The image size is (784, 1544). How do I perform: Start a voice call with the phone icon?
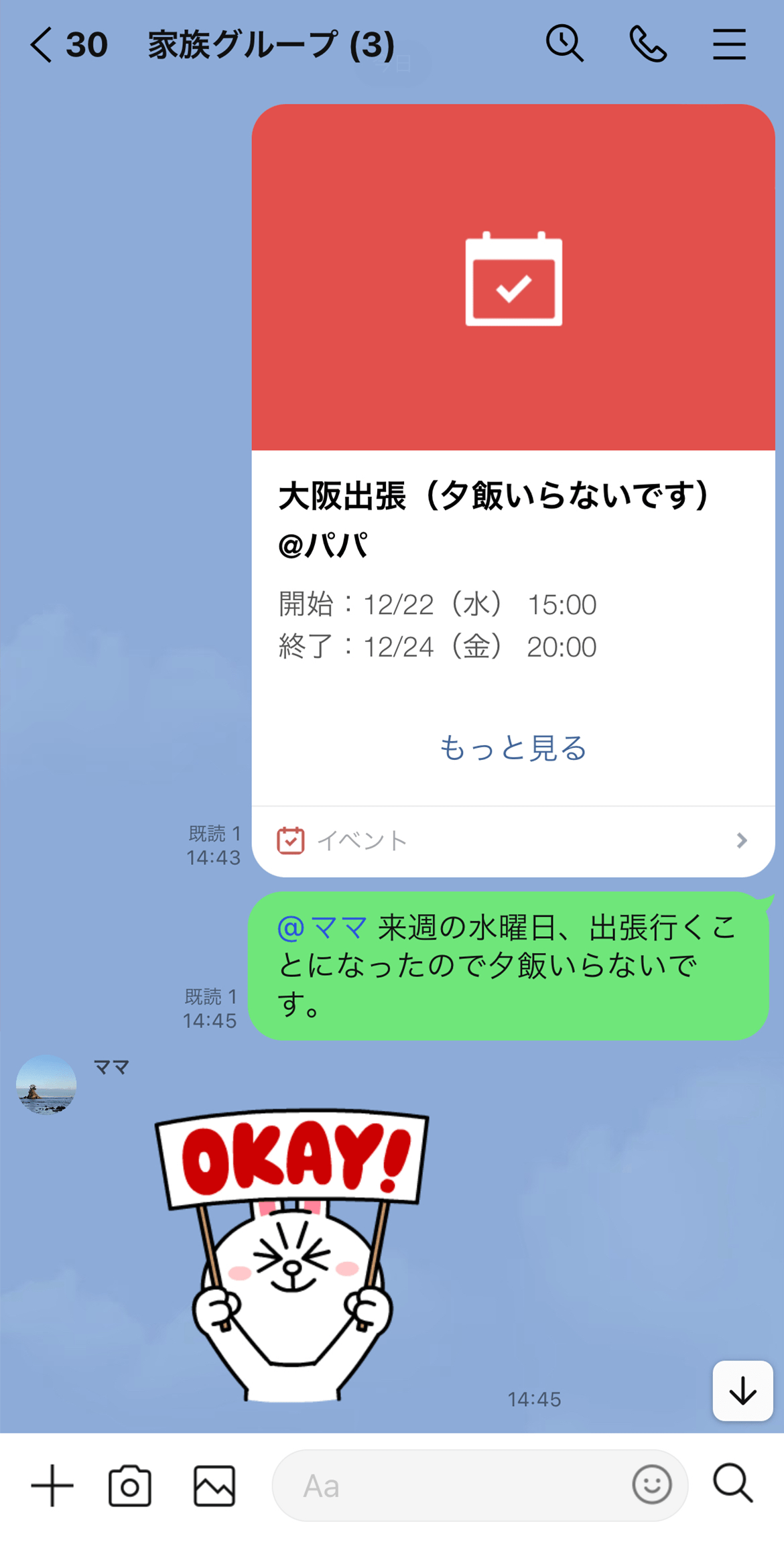[648, 43]
